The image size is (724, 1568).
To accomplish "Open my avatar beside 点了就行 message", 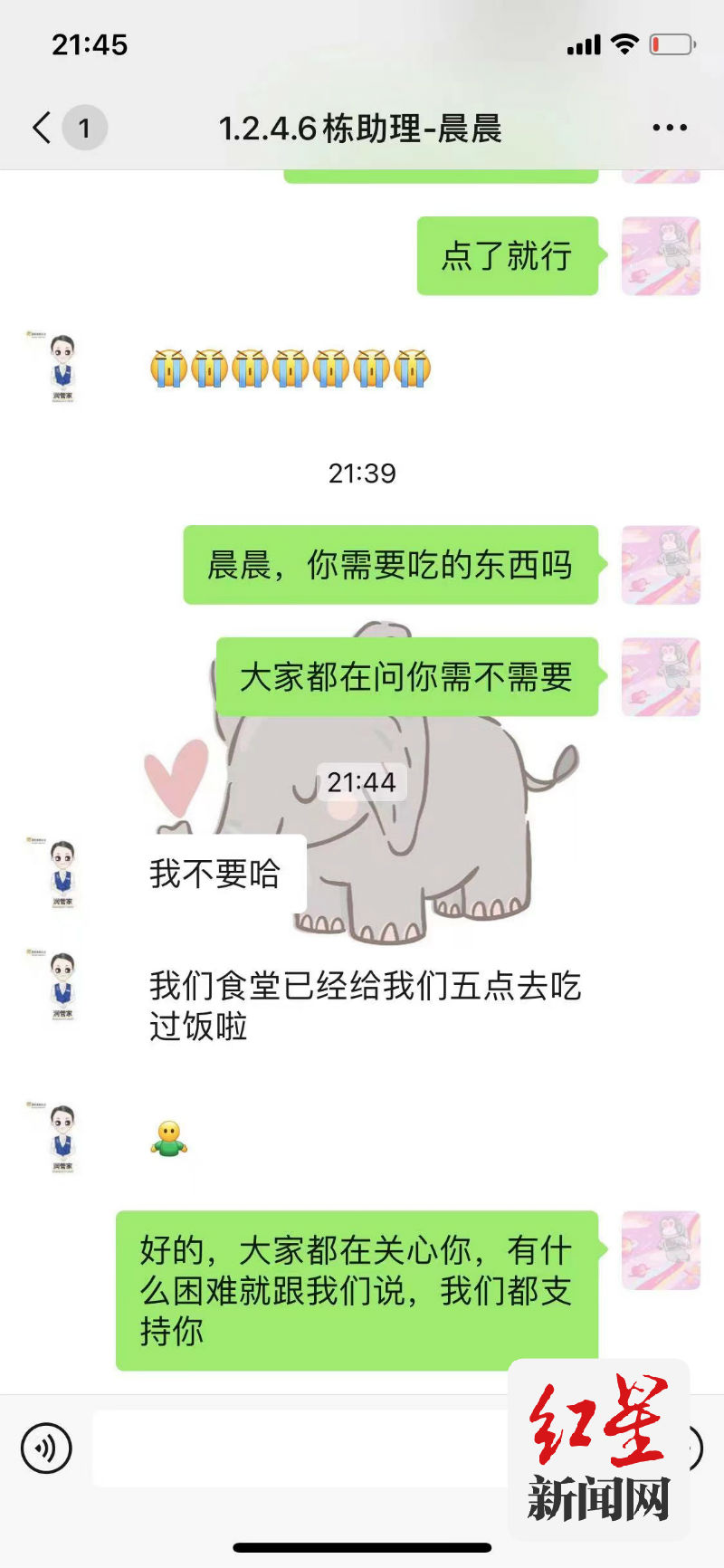I will click(661, 256).
